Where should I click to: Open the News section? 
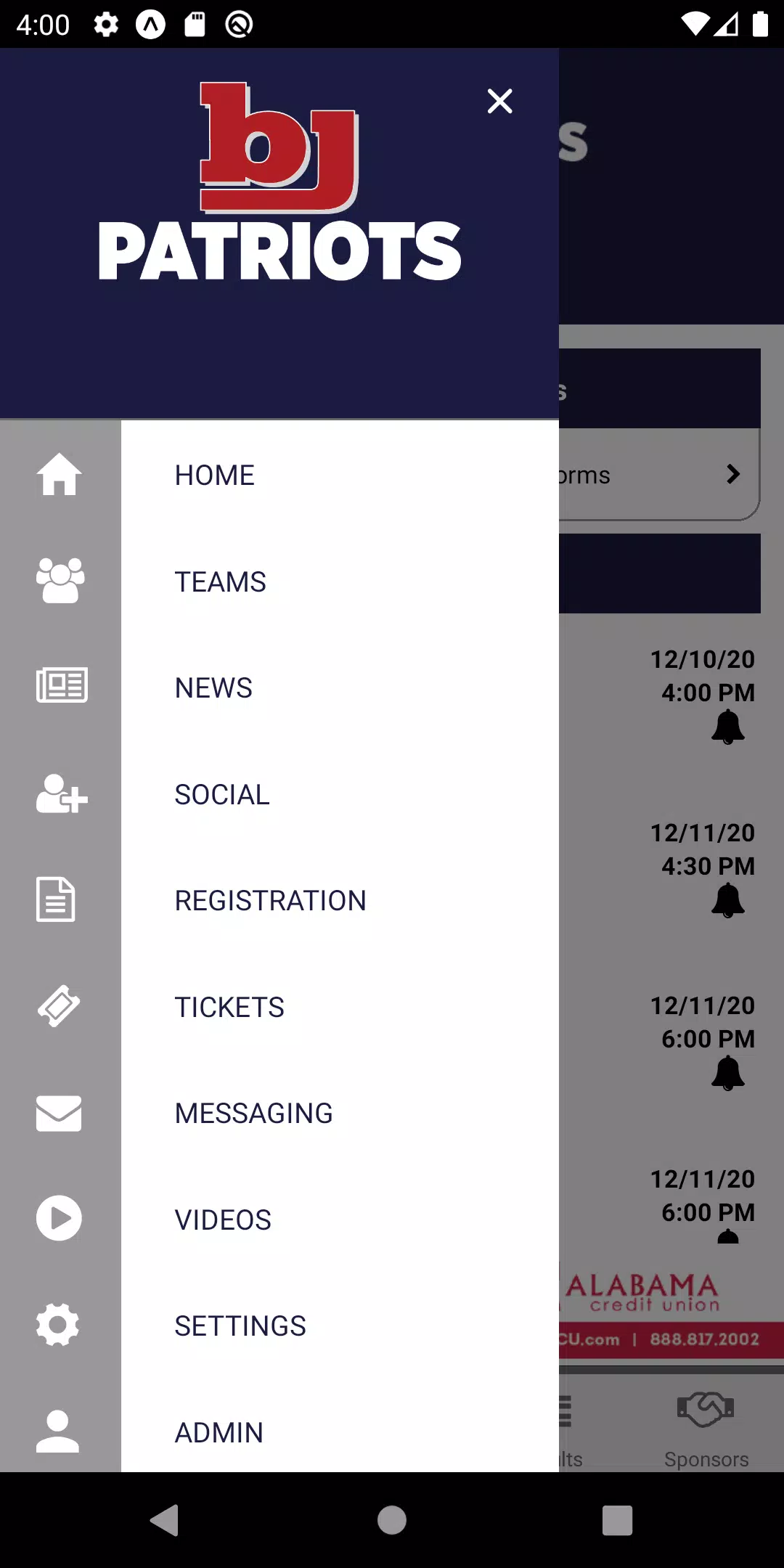point(213,688)
